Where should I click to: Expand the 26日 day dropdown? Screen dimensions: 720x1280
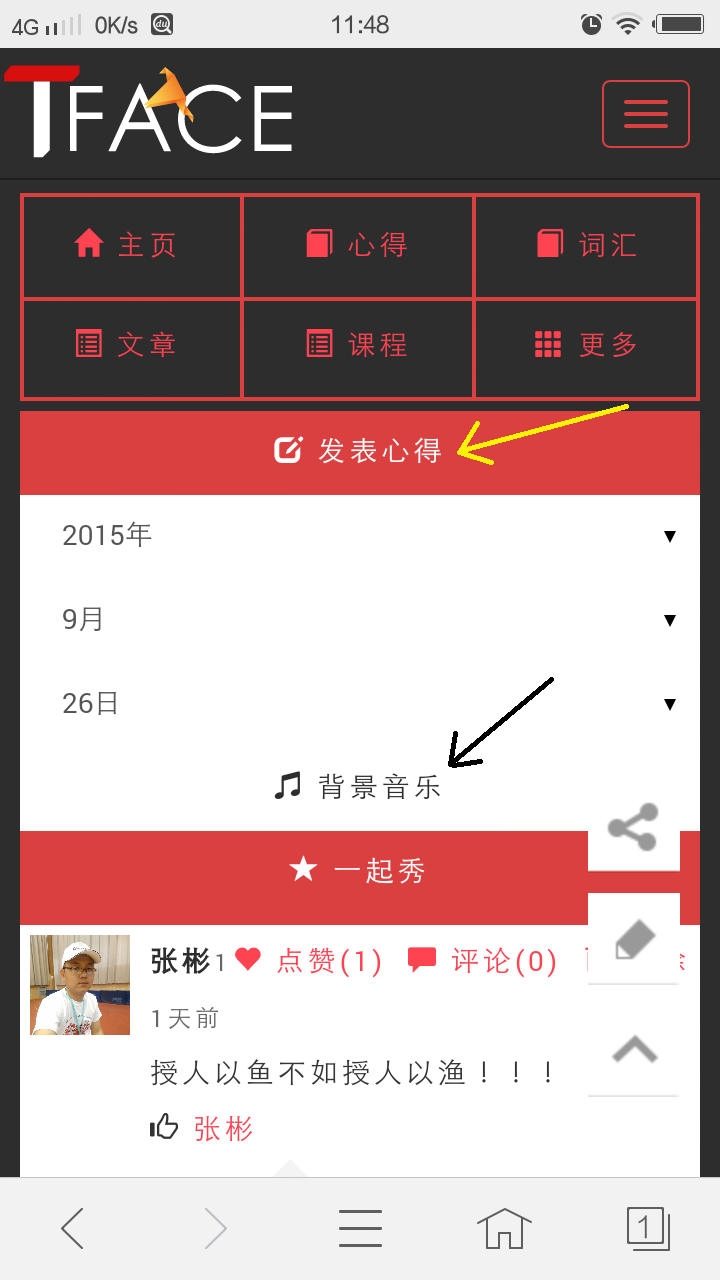tap(360, 704)
